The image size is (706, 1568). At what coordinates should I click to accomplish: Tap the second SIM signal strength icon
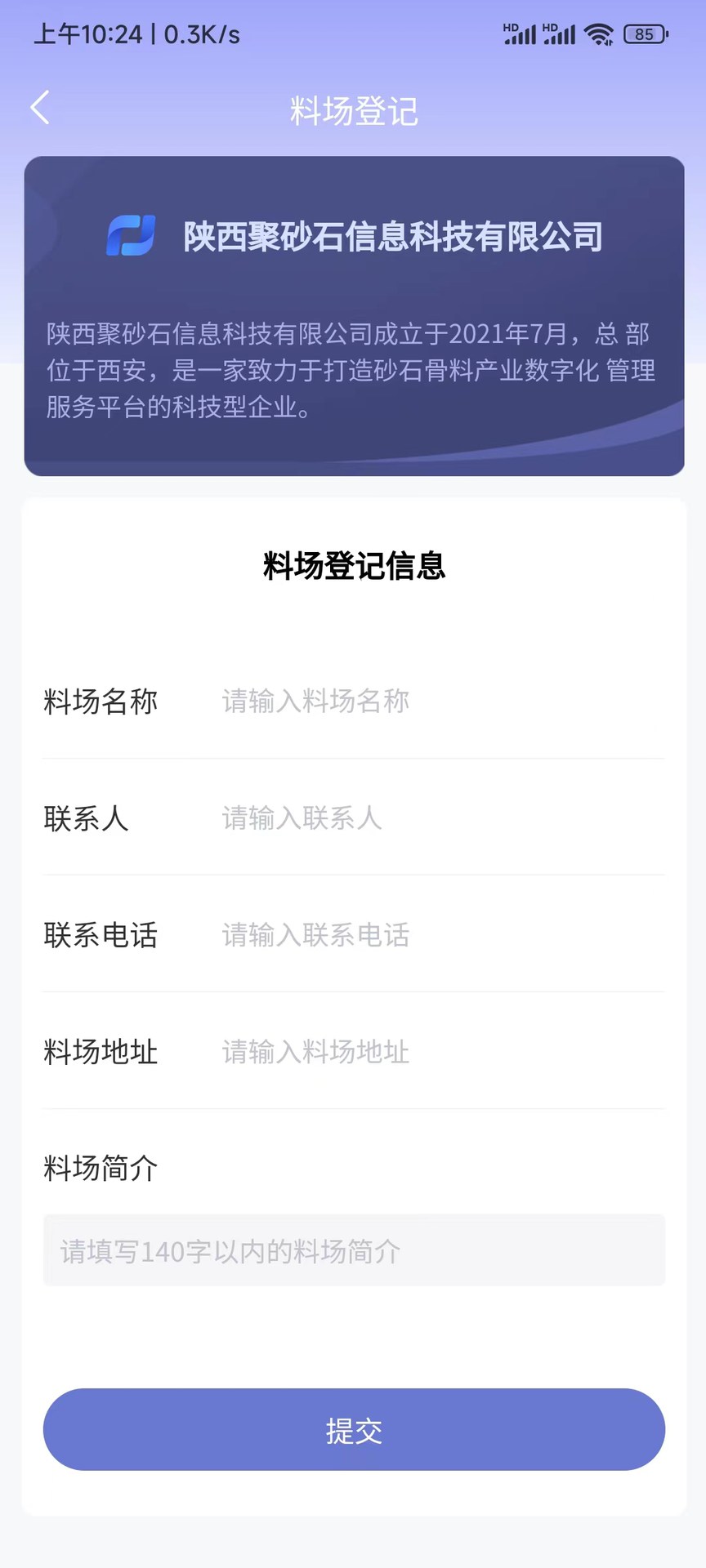(560, 33)
